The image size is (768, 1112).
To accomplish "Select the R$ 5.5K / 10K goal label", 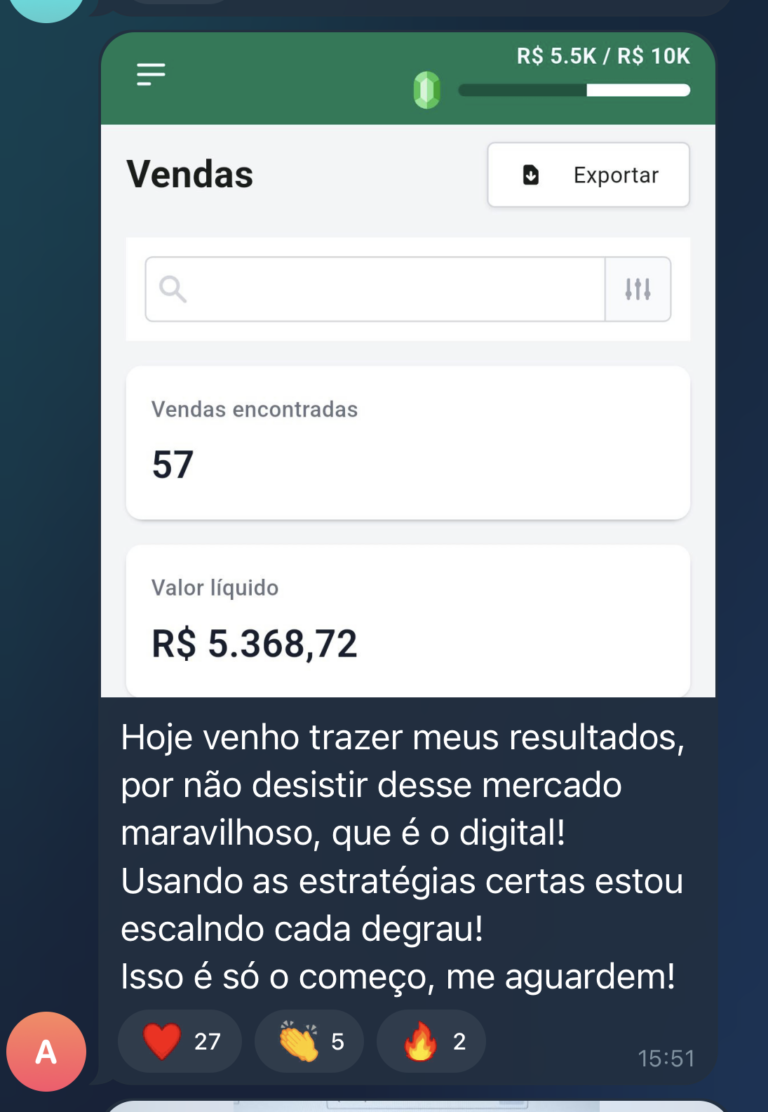I will pos(601,56).
